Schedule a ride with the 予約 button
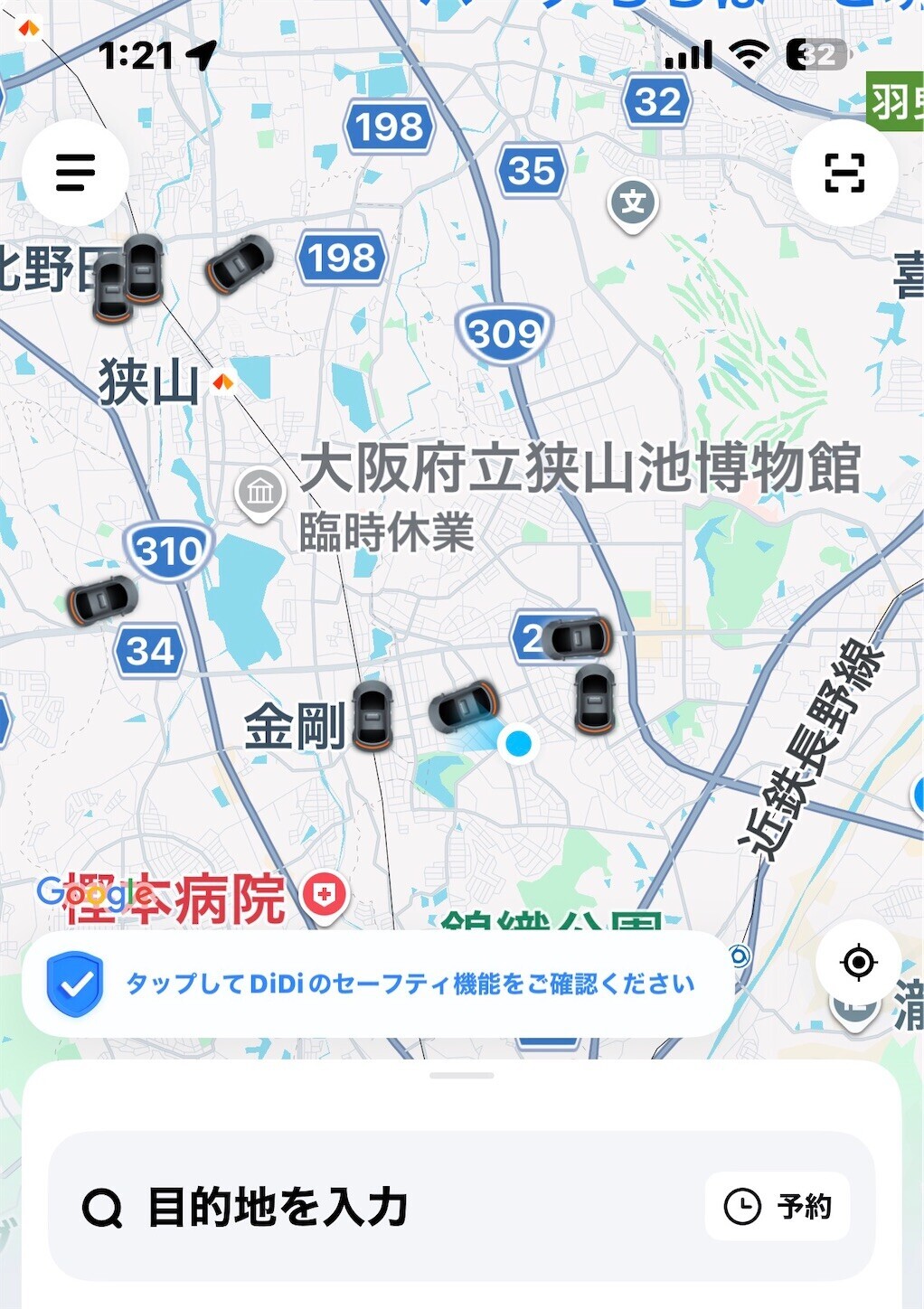 778,1206
